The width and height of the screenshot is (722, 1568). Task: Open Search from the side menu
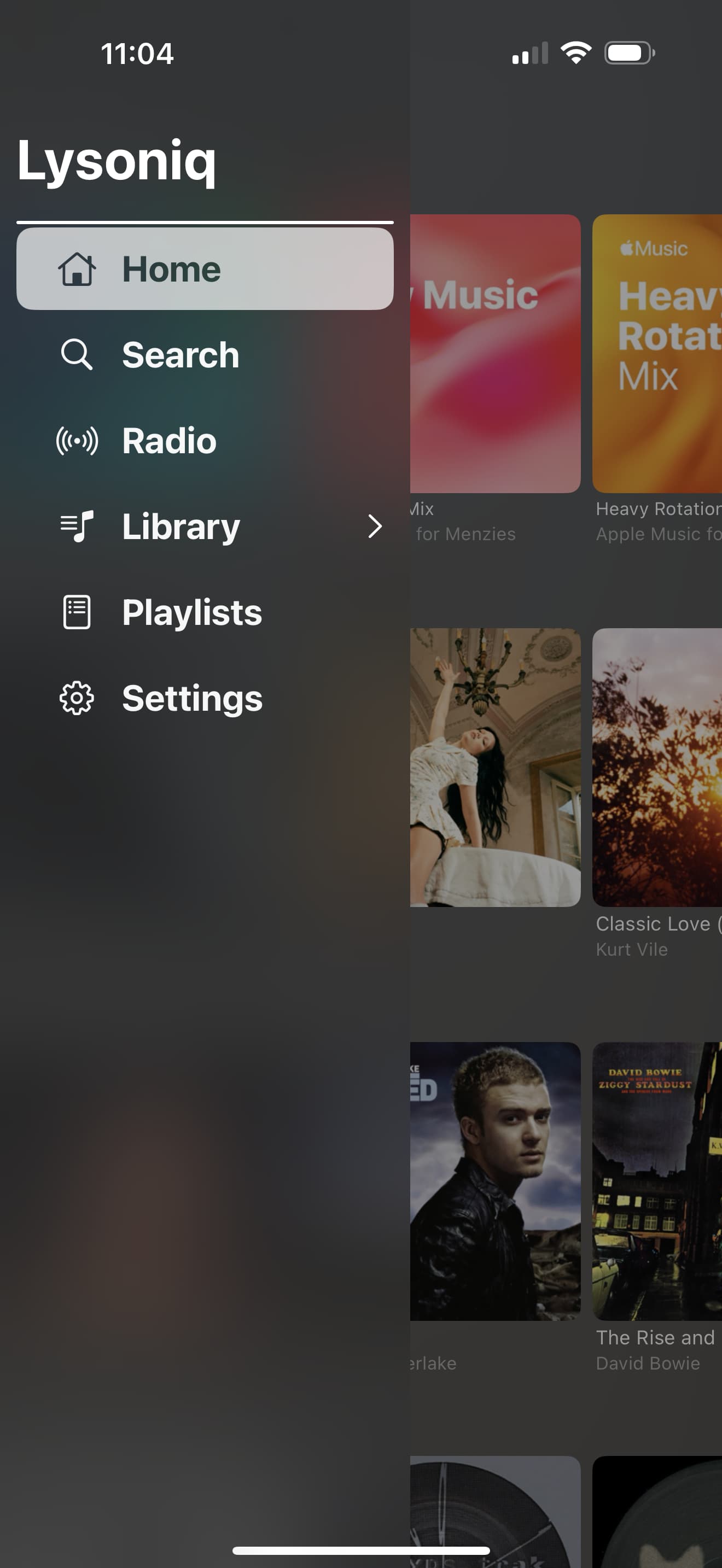click(180, 355)
